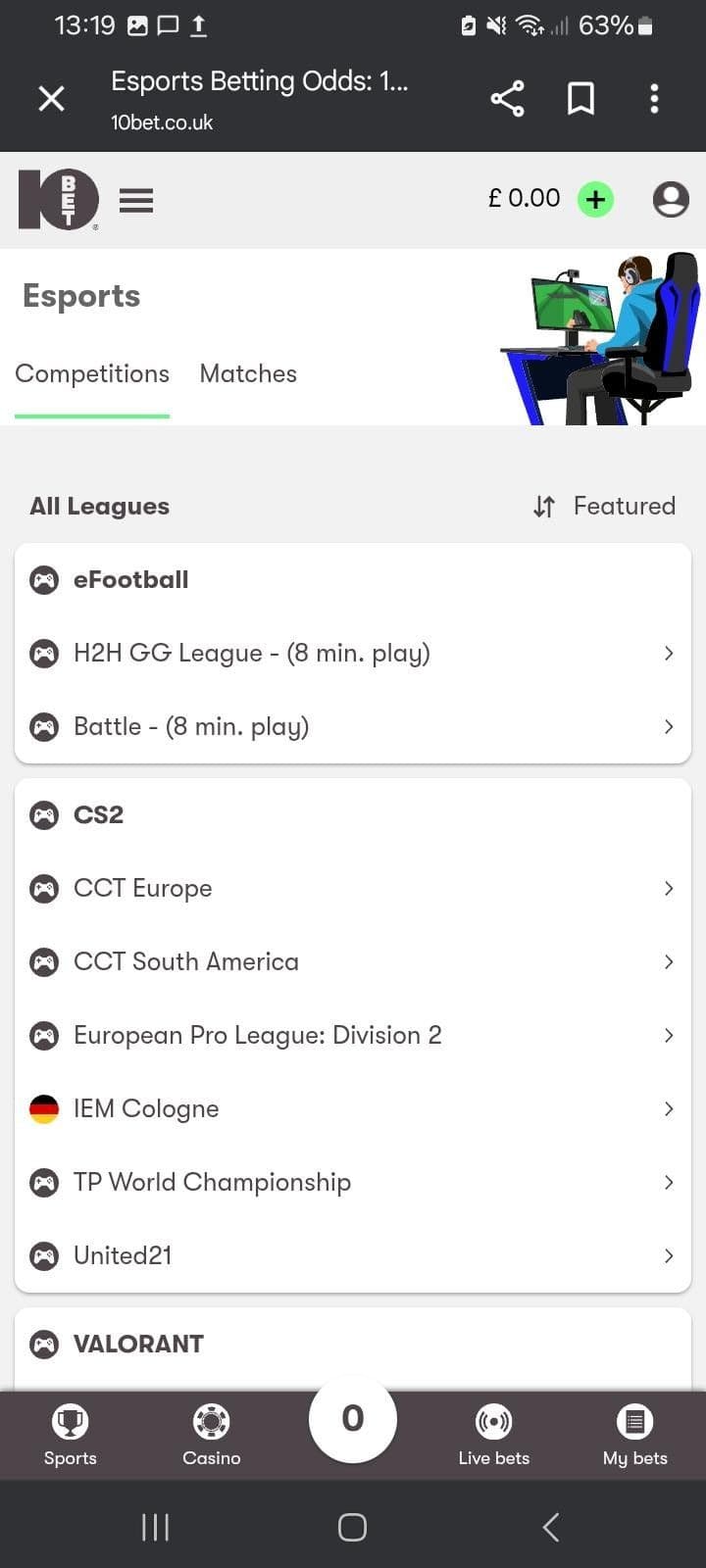
Task: Expand the IEM Cologne league
Action: [x=669, y=1108]
